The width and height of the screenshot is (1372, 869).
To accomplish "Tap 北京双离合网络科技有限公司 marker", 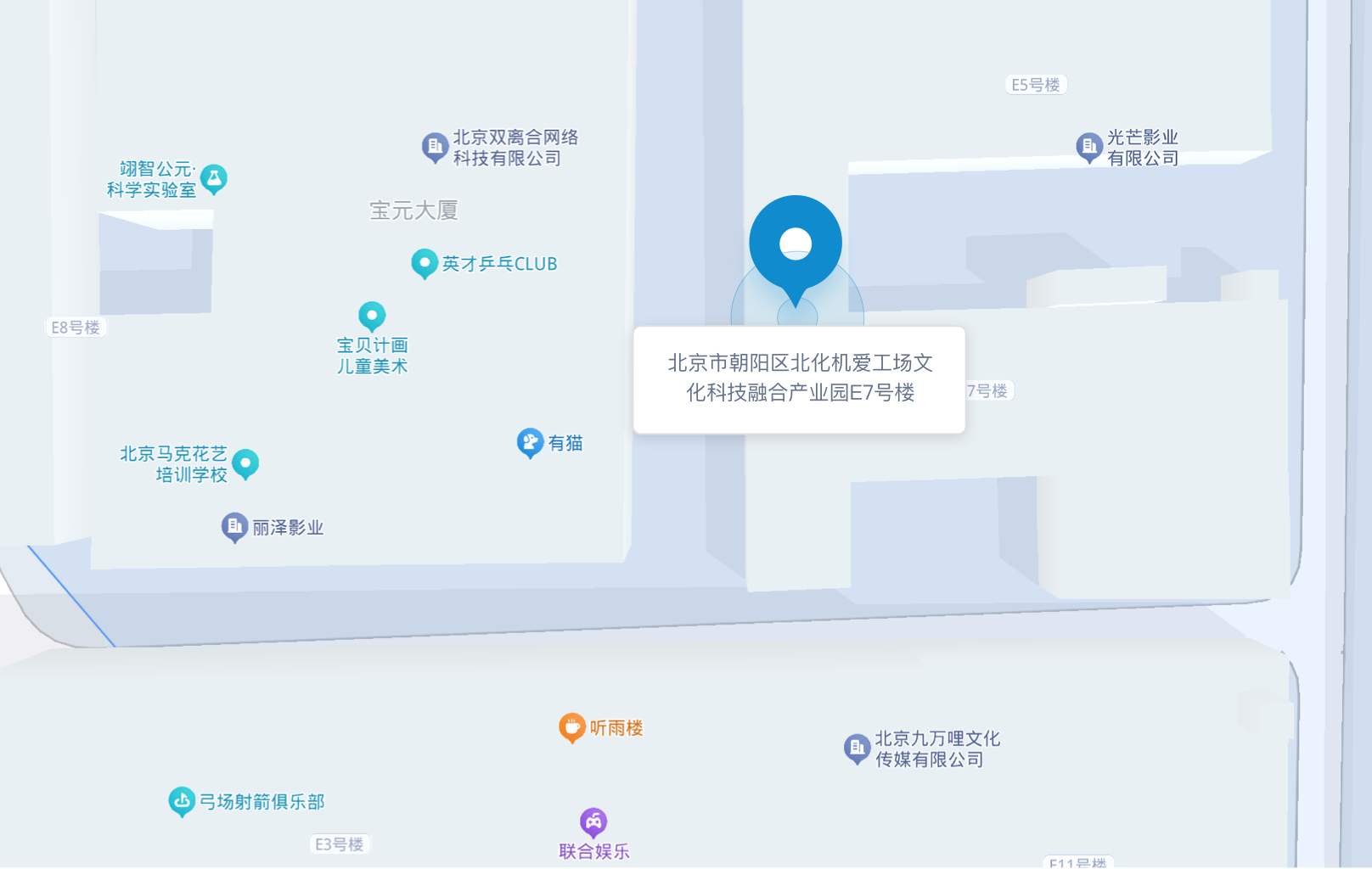I will point(435,147).
